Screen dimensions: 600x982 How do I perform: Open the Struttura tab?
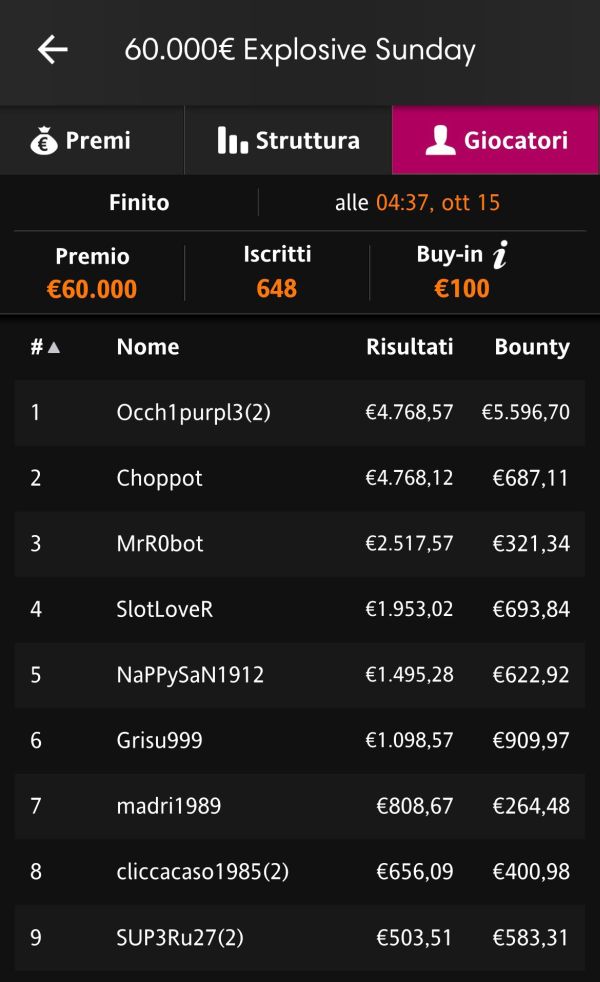(288, 140)
